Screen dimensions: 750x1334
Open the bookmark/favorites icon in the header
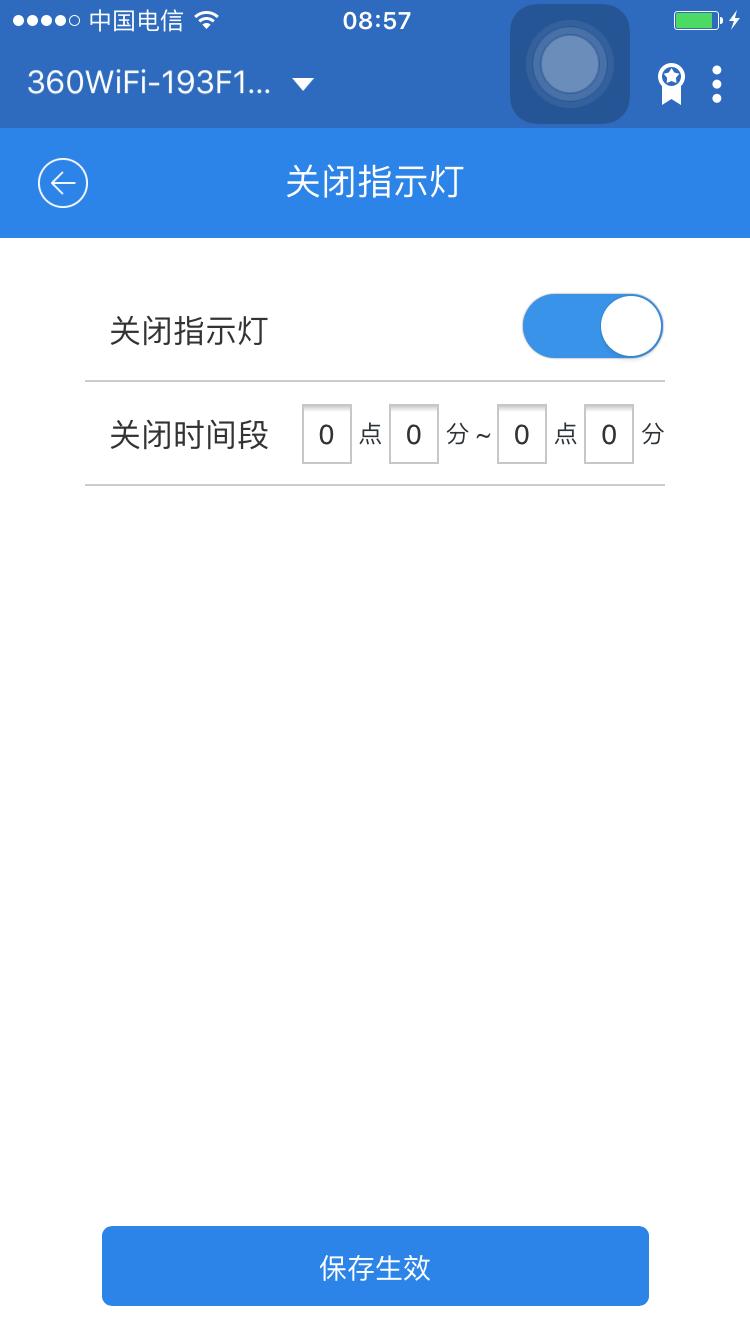[x=670, y=84]
